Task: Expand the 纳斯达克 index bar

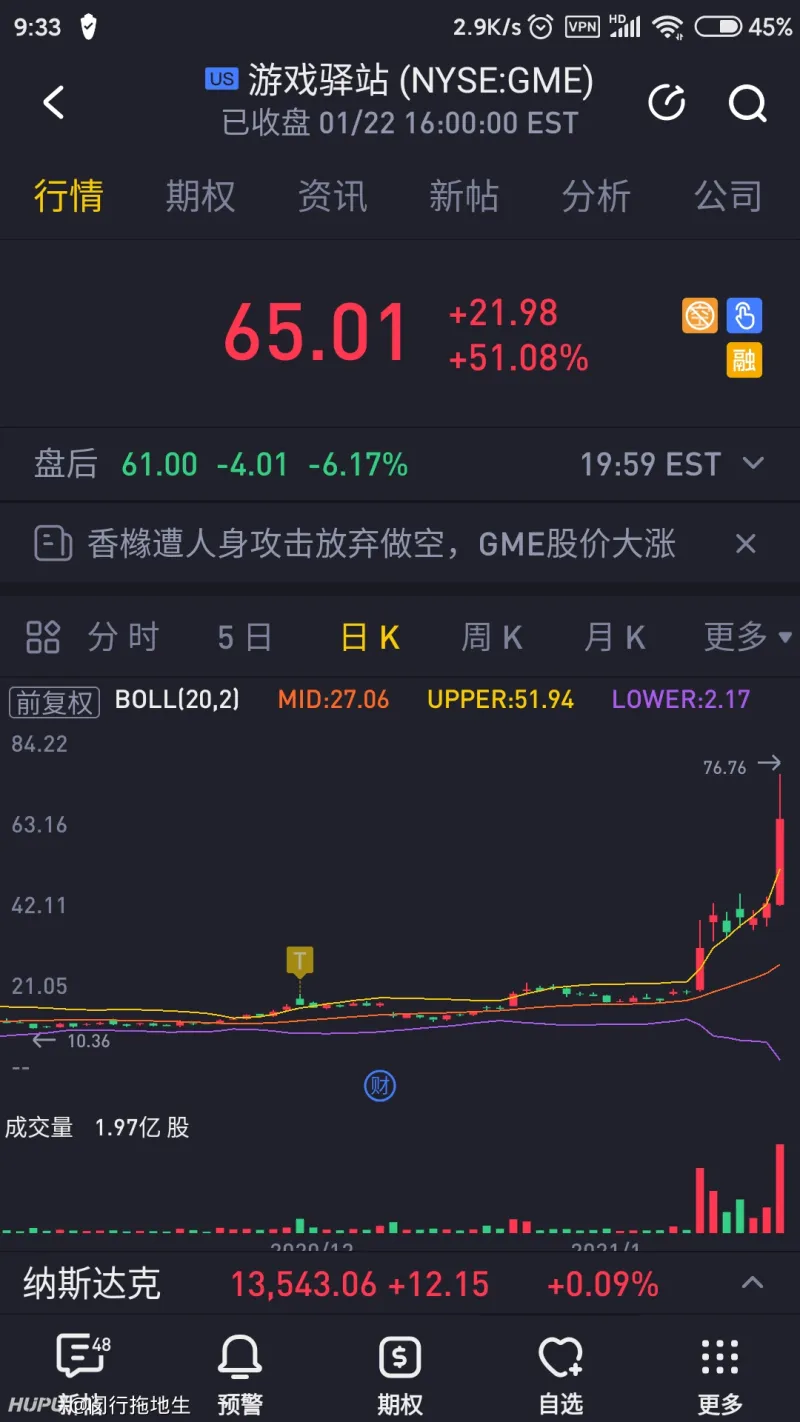Action: pyautogui.click(x=752, y=1283)
